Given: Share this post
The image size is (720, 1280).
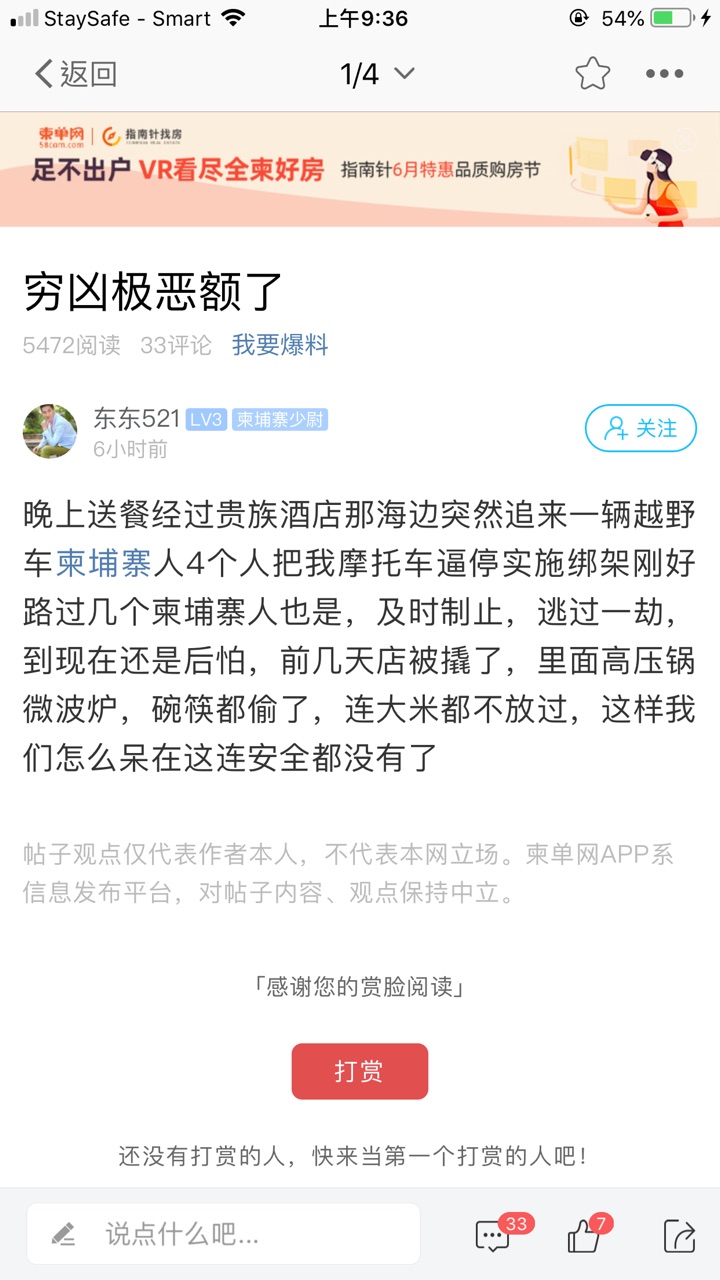Looking at the screenshot, I should point(679,1236).
